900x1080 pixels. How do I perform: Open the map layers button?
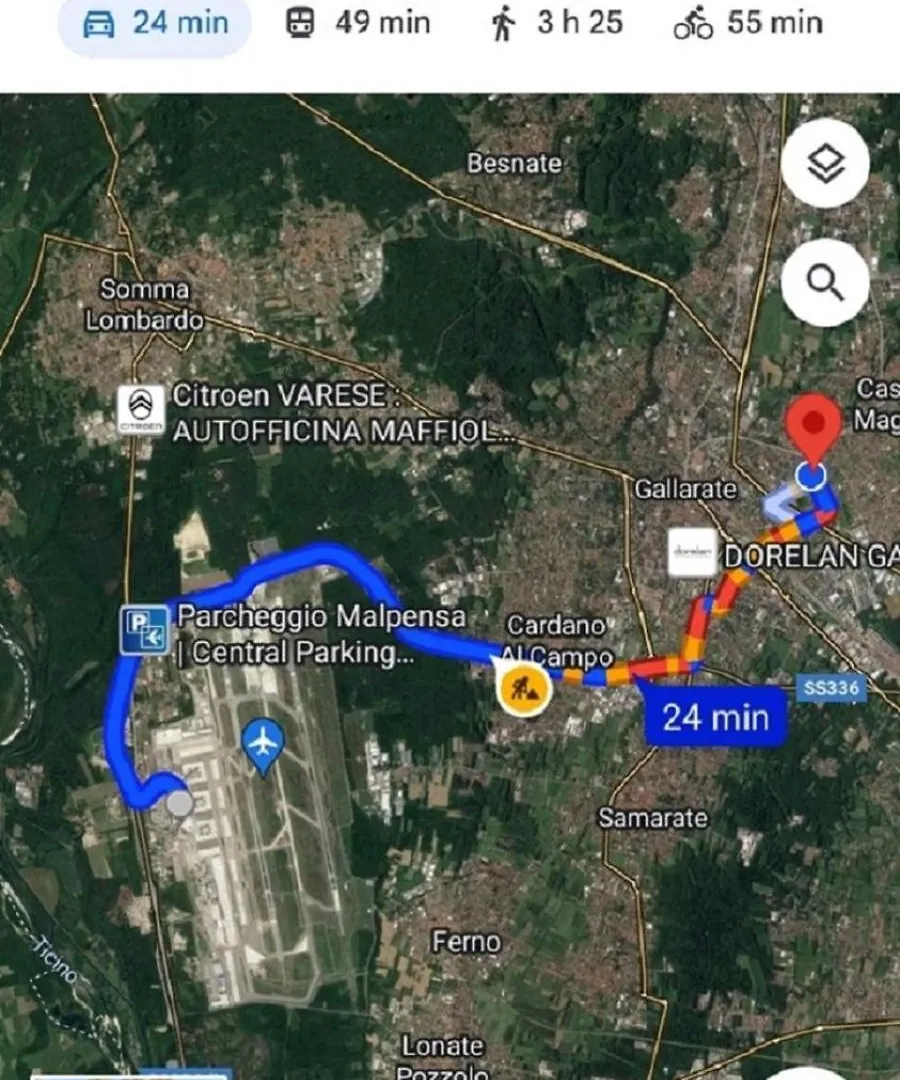[825, 164]
